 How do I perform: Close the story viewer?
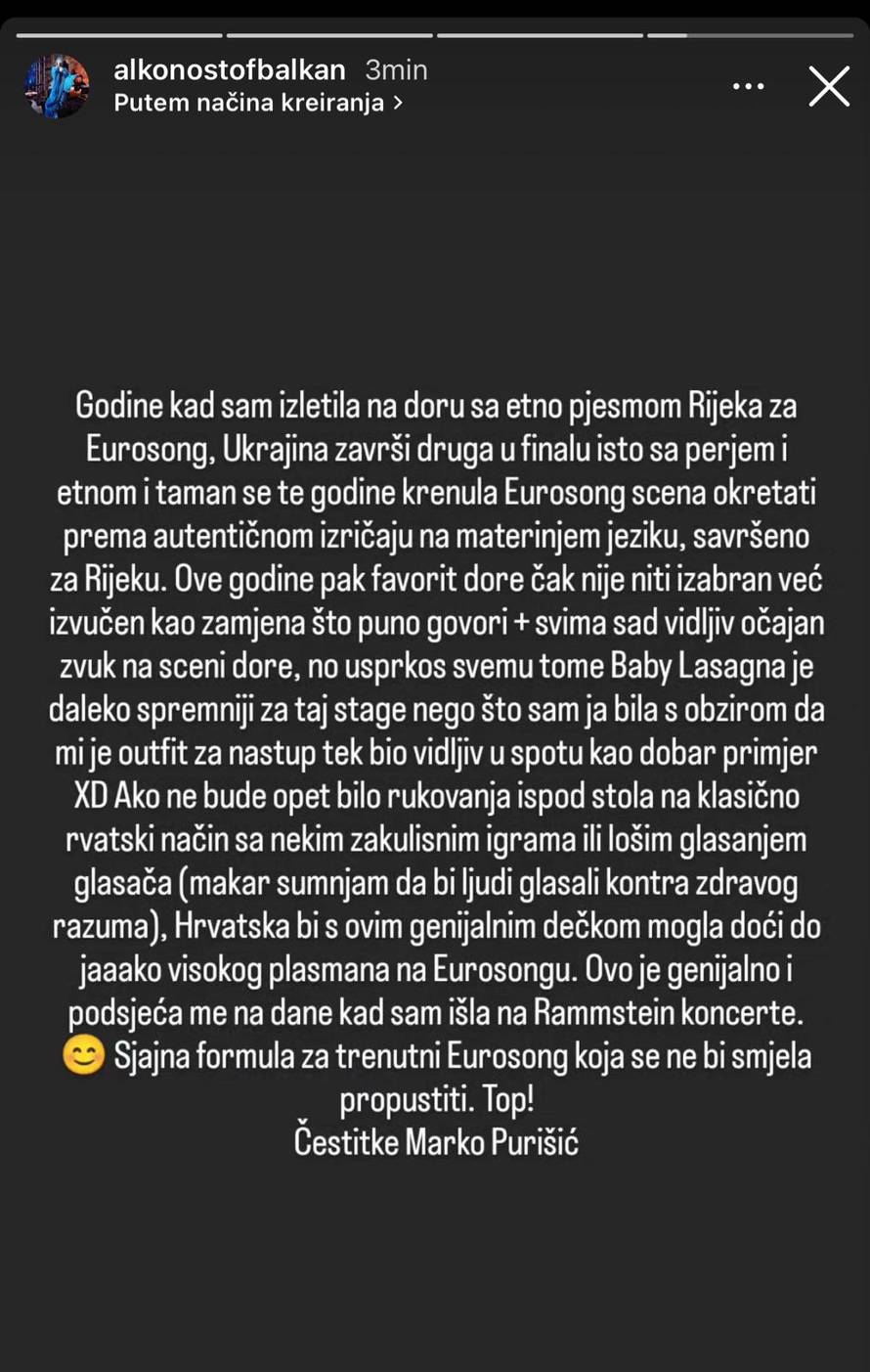pos(828,87)
